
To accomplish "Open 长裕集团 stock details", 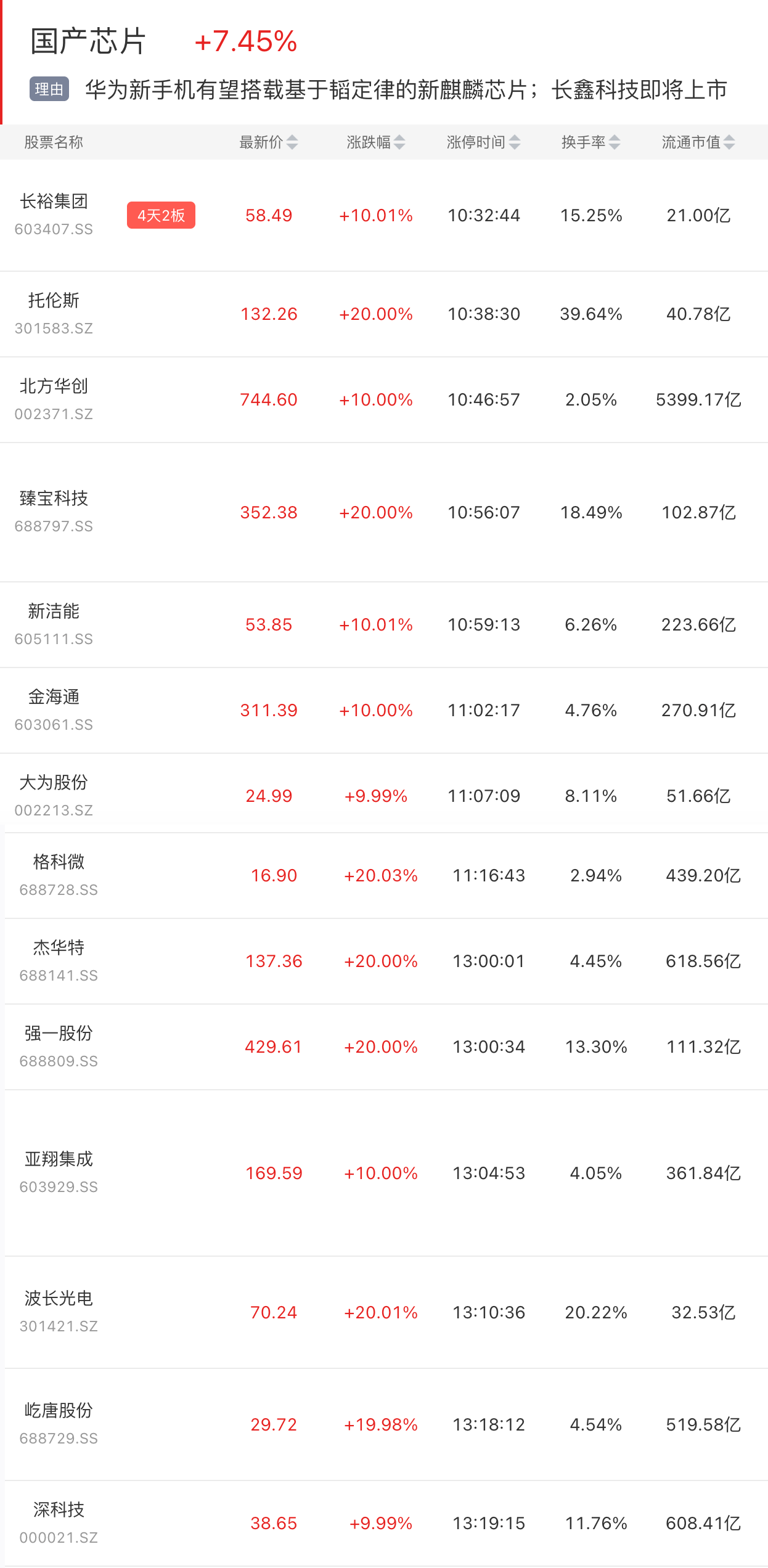I will (384, 215).
